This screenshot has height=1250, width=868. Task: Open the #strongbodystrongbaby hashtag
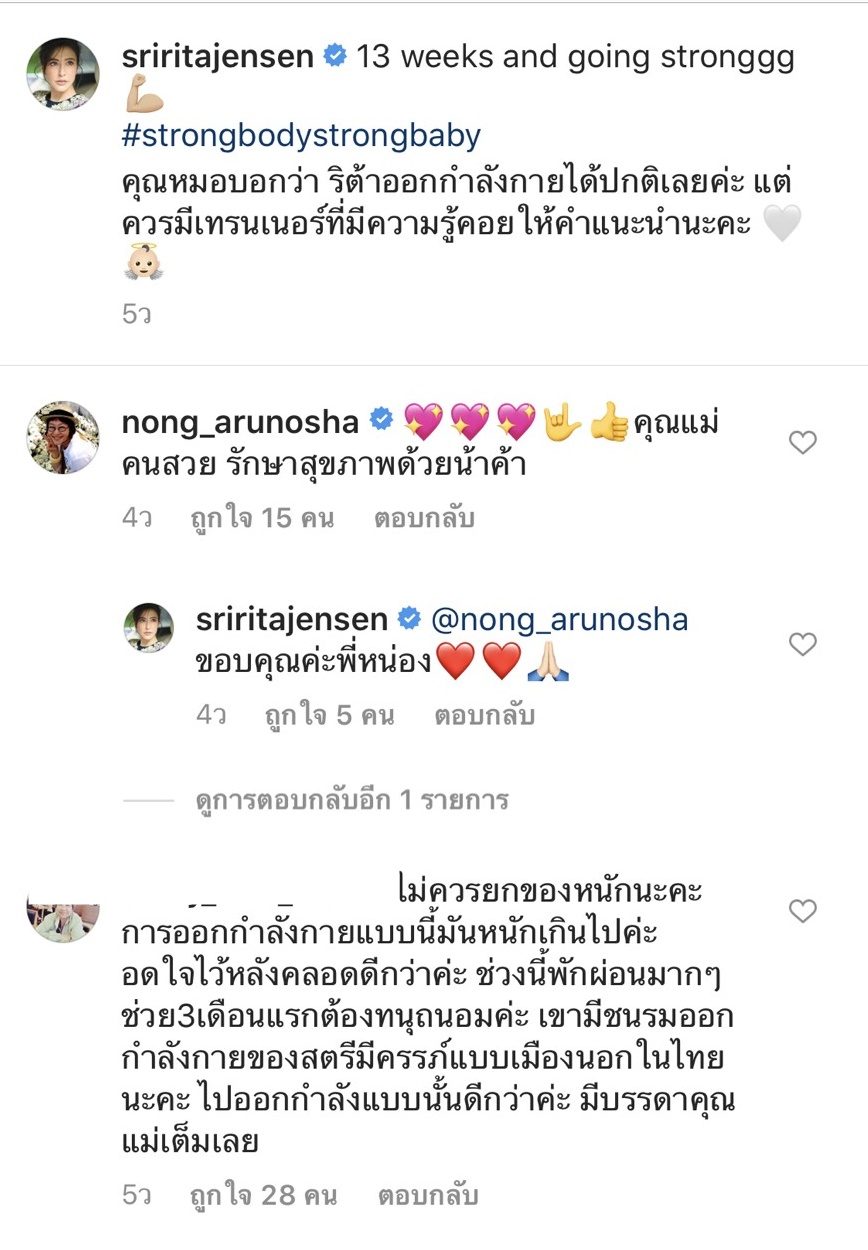(301, 136)
